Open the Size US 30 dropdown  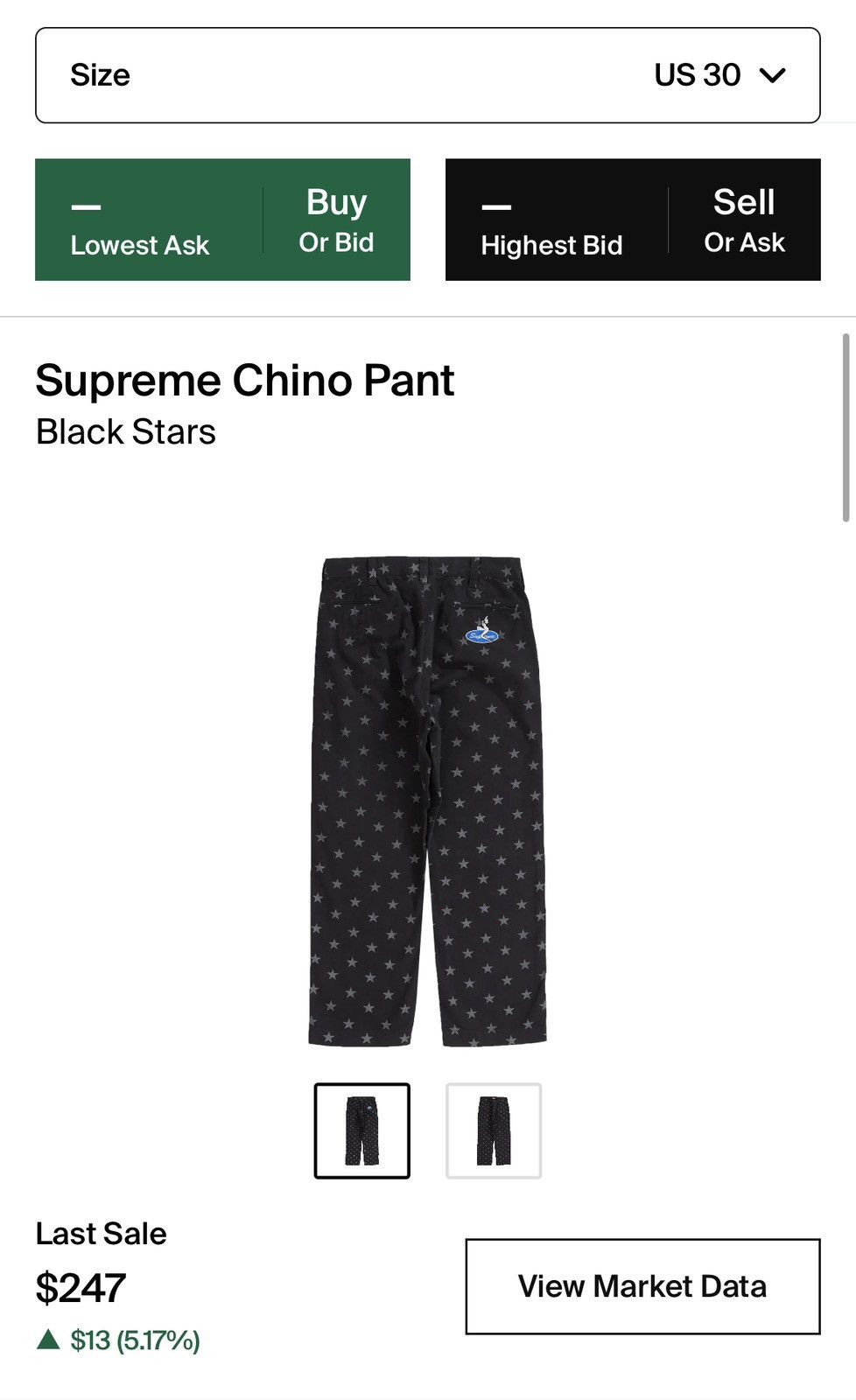tap(427, 75)
